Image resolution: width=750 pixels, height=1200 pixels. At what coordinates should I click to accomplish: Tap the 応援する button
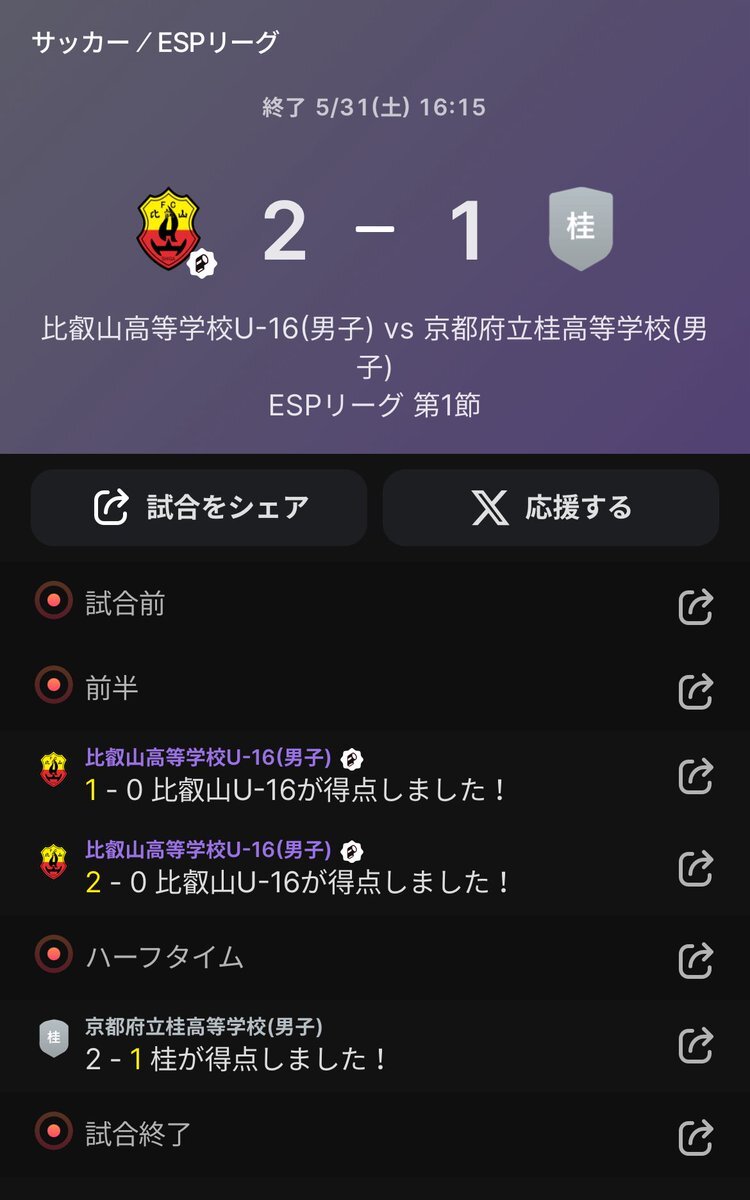(x=551, y=508)
